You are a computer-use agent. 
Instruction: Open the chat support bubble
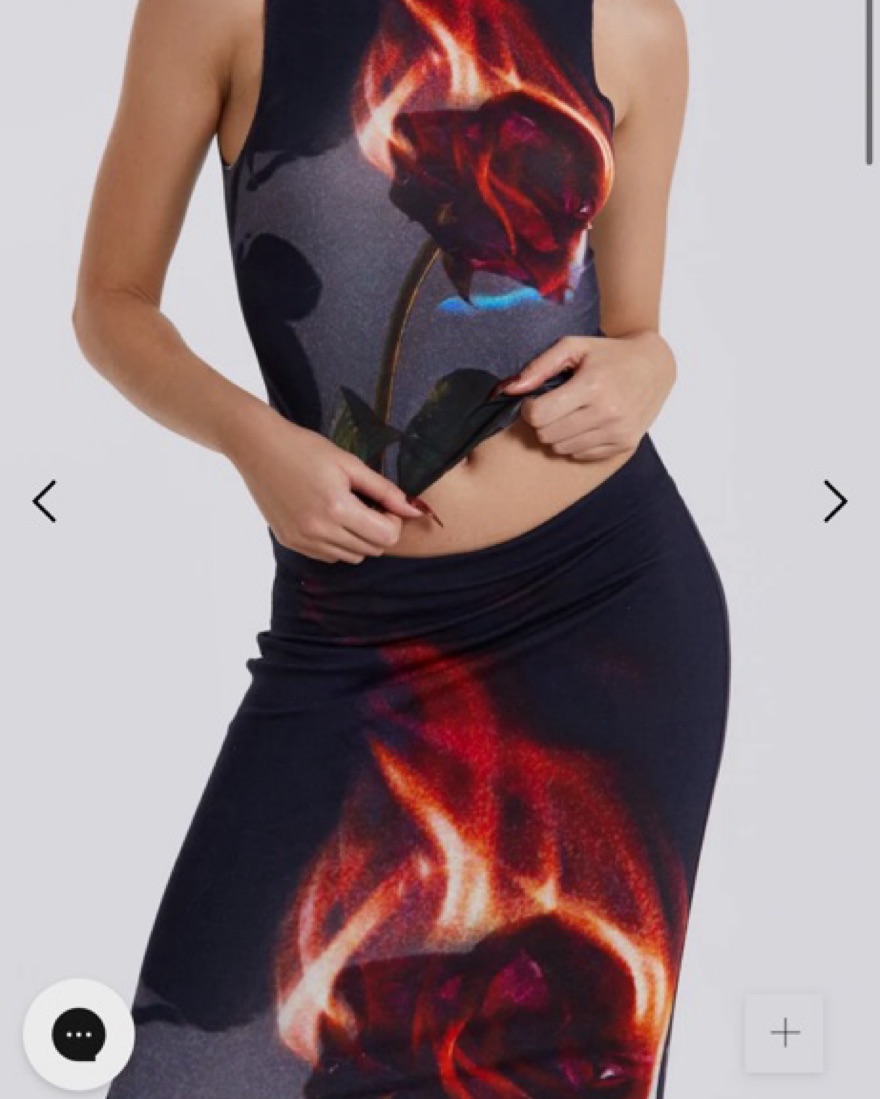(x=79, y=1034)
